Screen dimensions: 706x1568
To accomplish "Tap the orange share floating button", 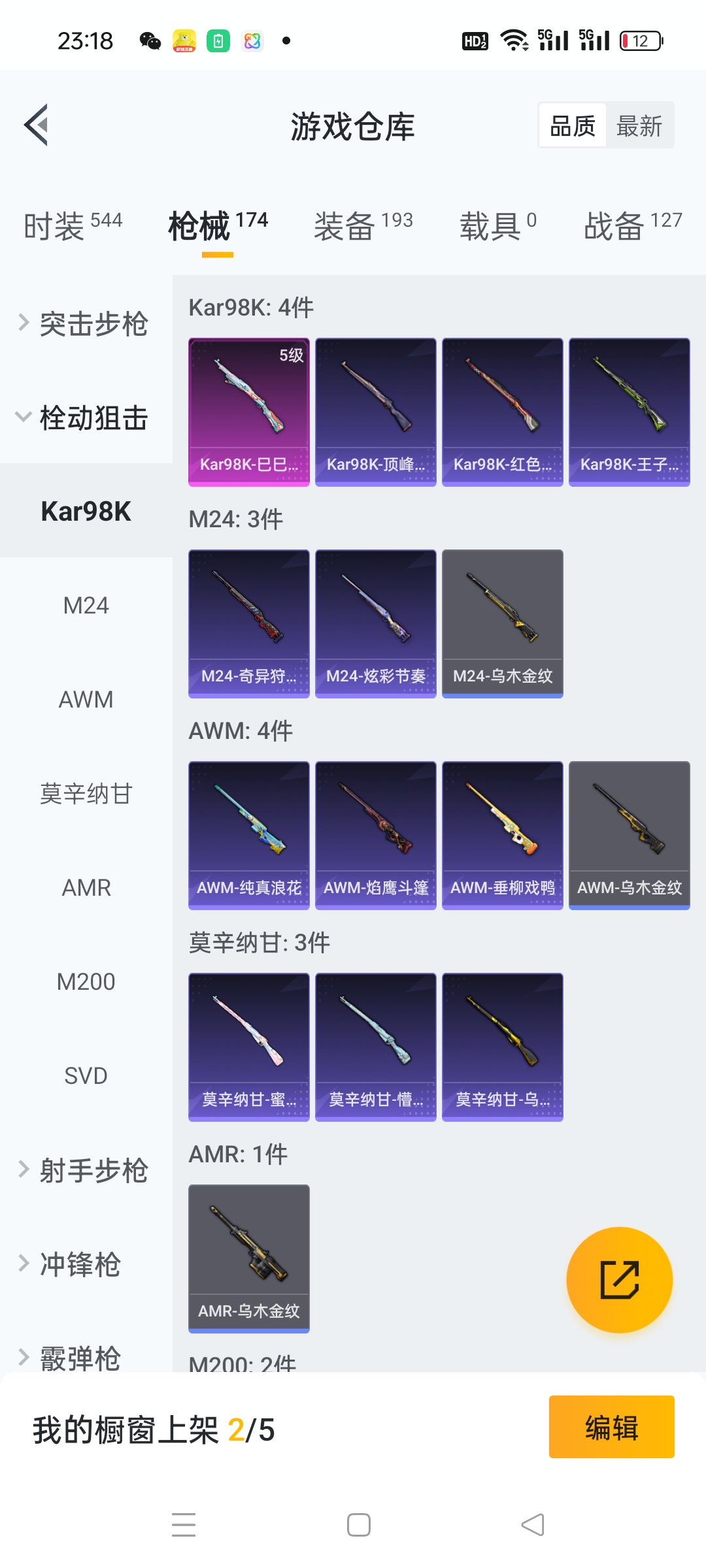I will [x=619, y=1279].
